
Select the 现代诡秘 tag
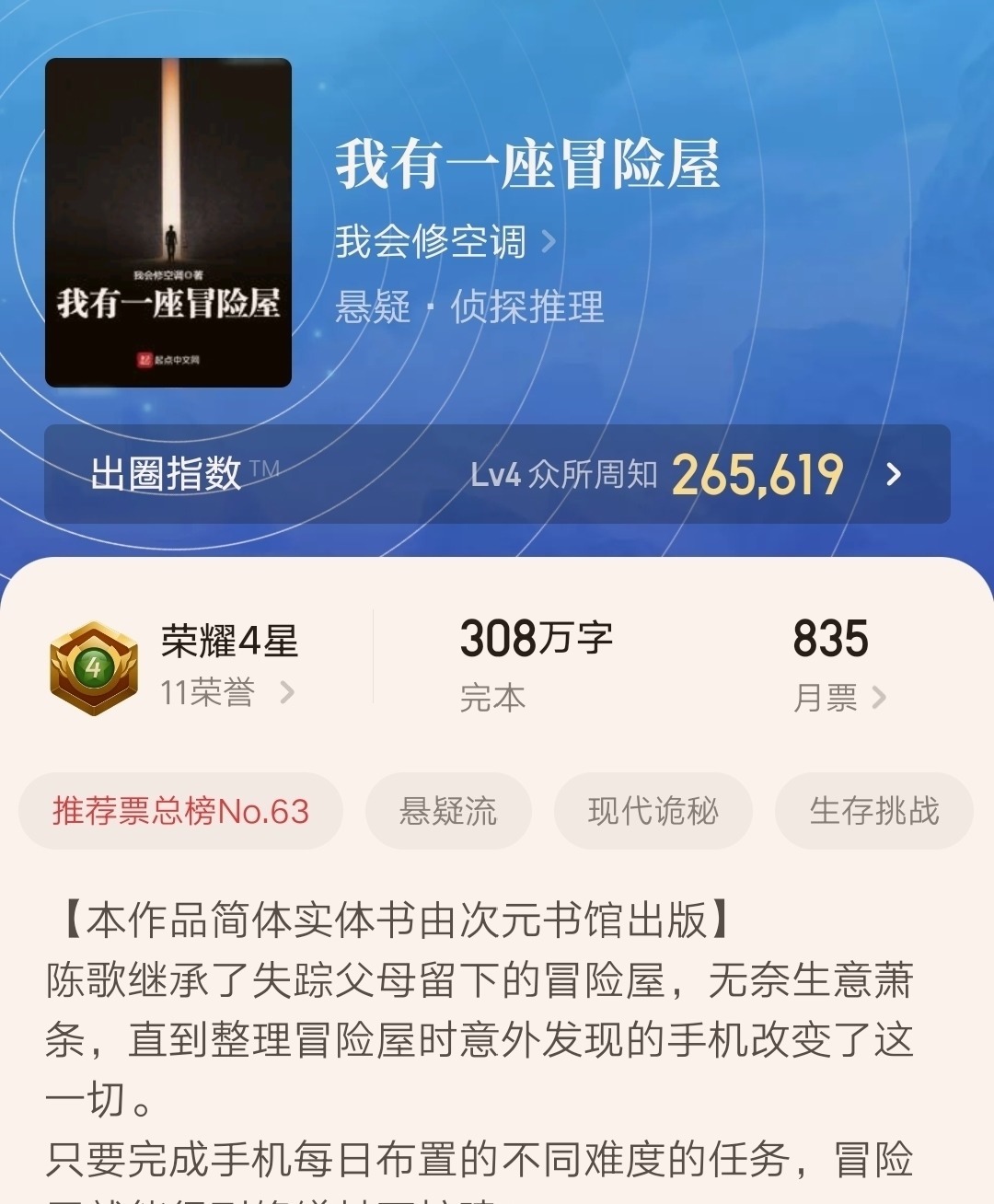(653, 811)
